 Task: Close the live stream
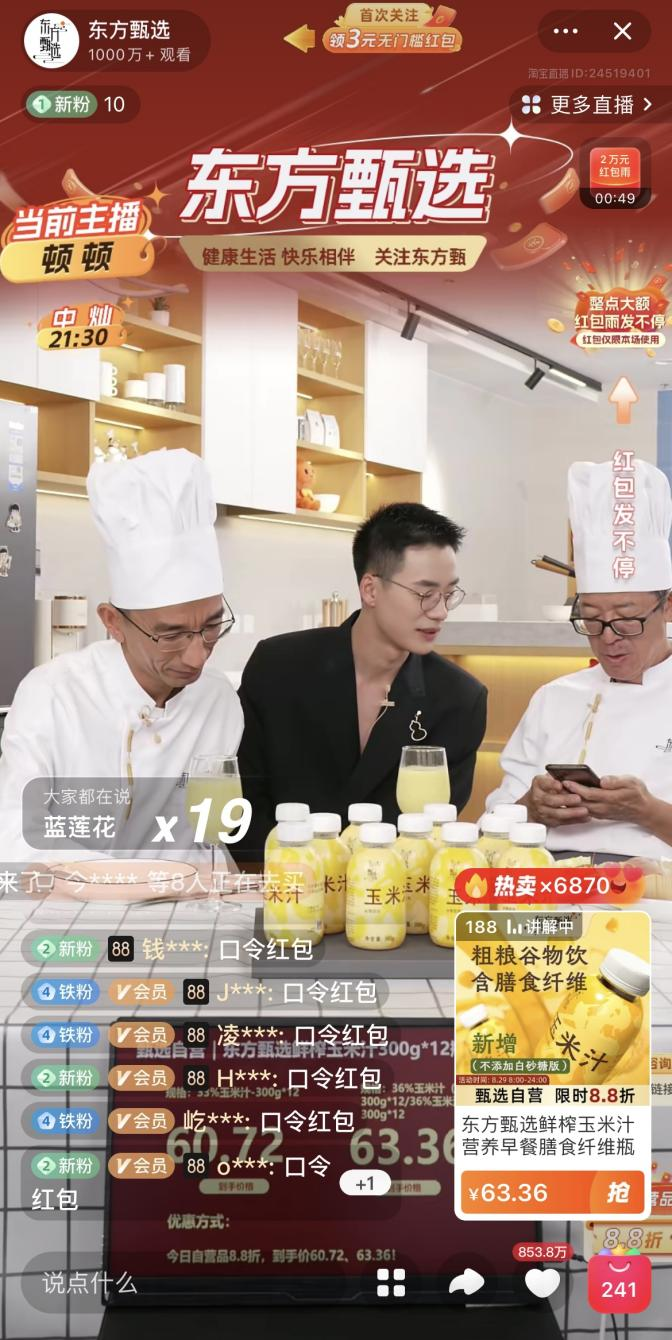[x=622, y=31]
